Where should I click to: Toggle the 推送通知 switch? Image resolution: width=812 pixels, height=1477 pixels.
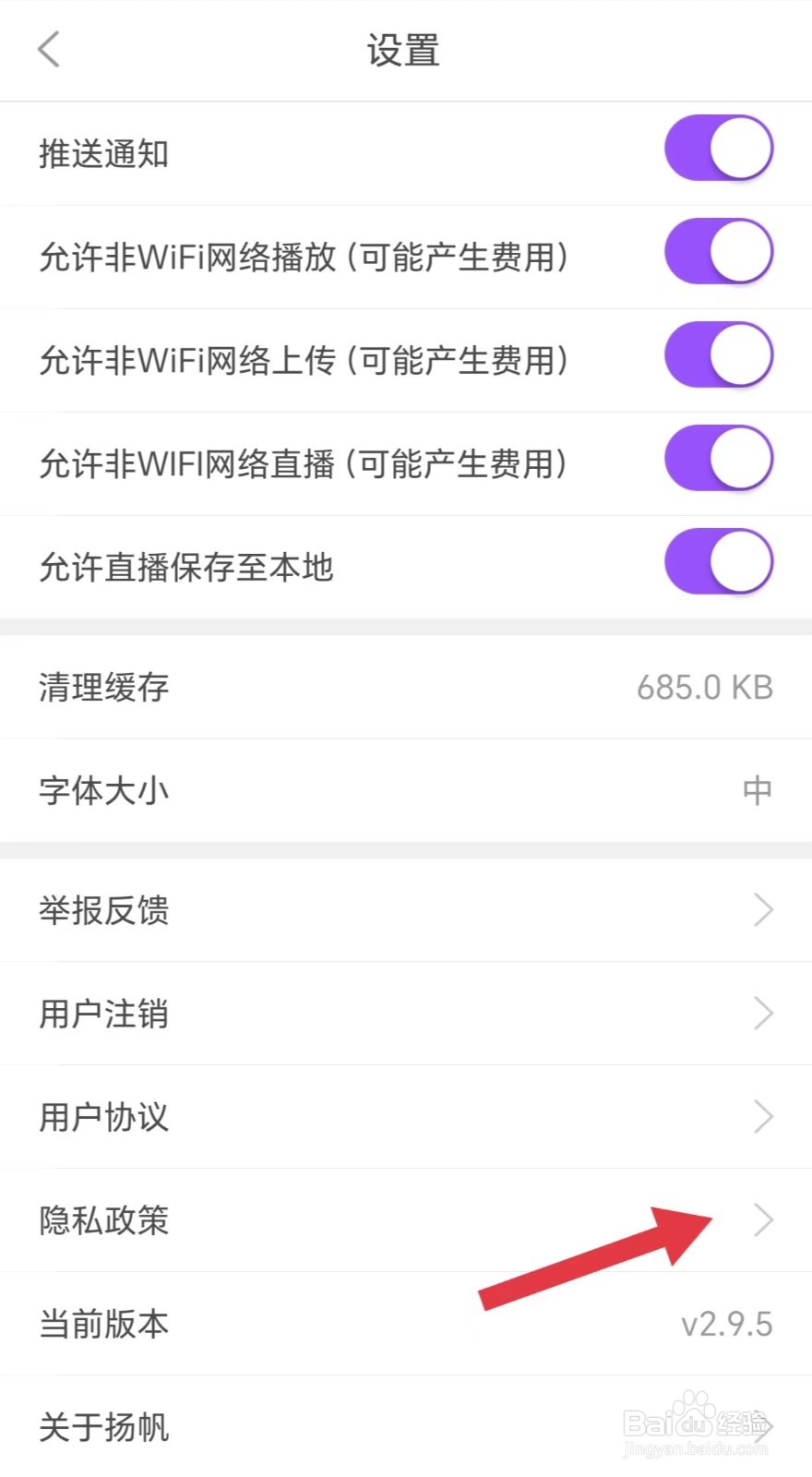[x=719, y=149]
